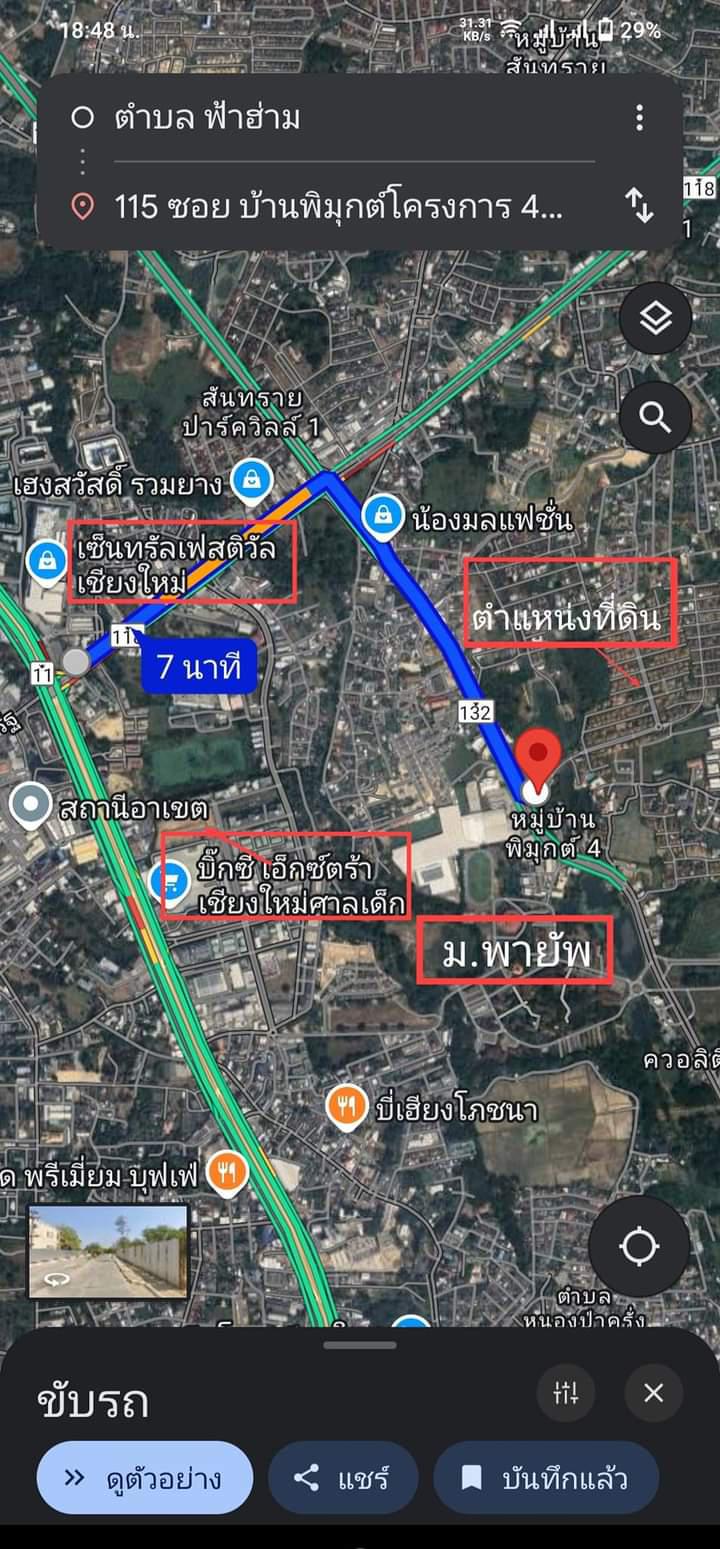Center map on my location
This screenshot has width=720, height=1549.
tap(639, 1246)
